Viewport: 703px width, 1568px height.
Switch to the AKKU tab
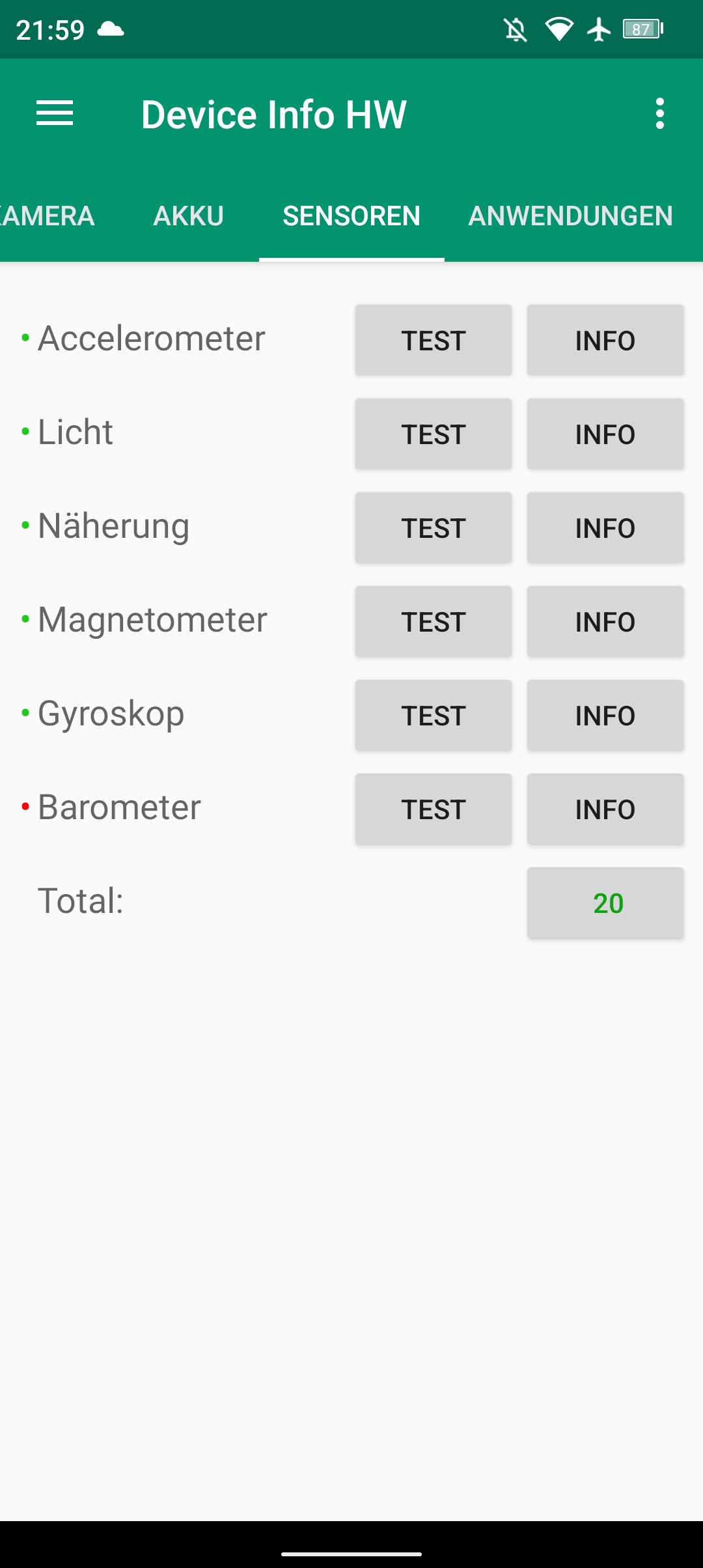[x=189, y=216]
